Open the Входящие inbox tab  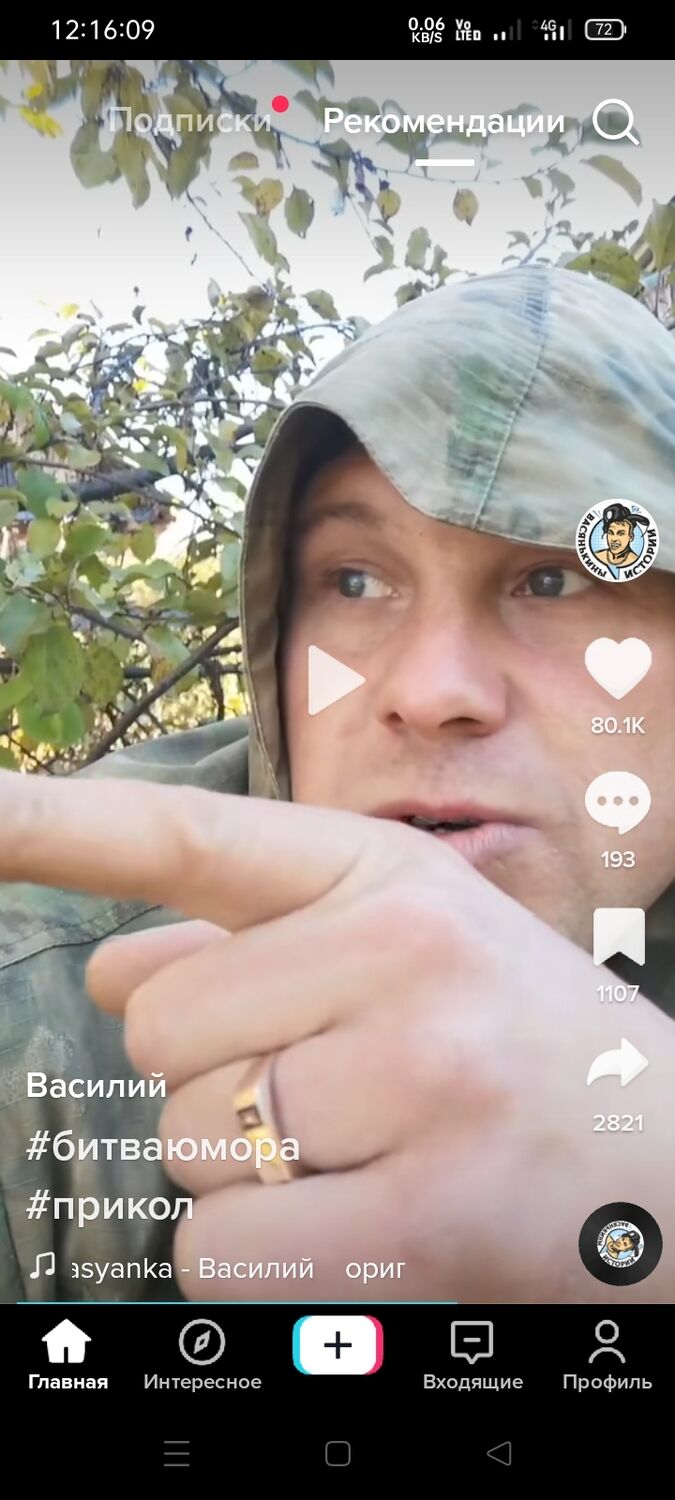[472, 1355]
